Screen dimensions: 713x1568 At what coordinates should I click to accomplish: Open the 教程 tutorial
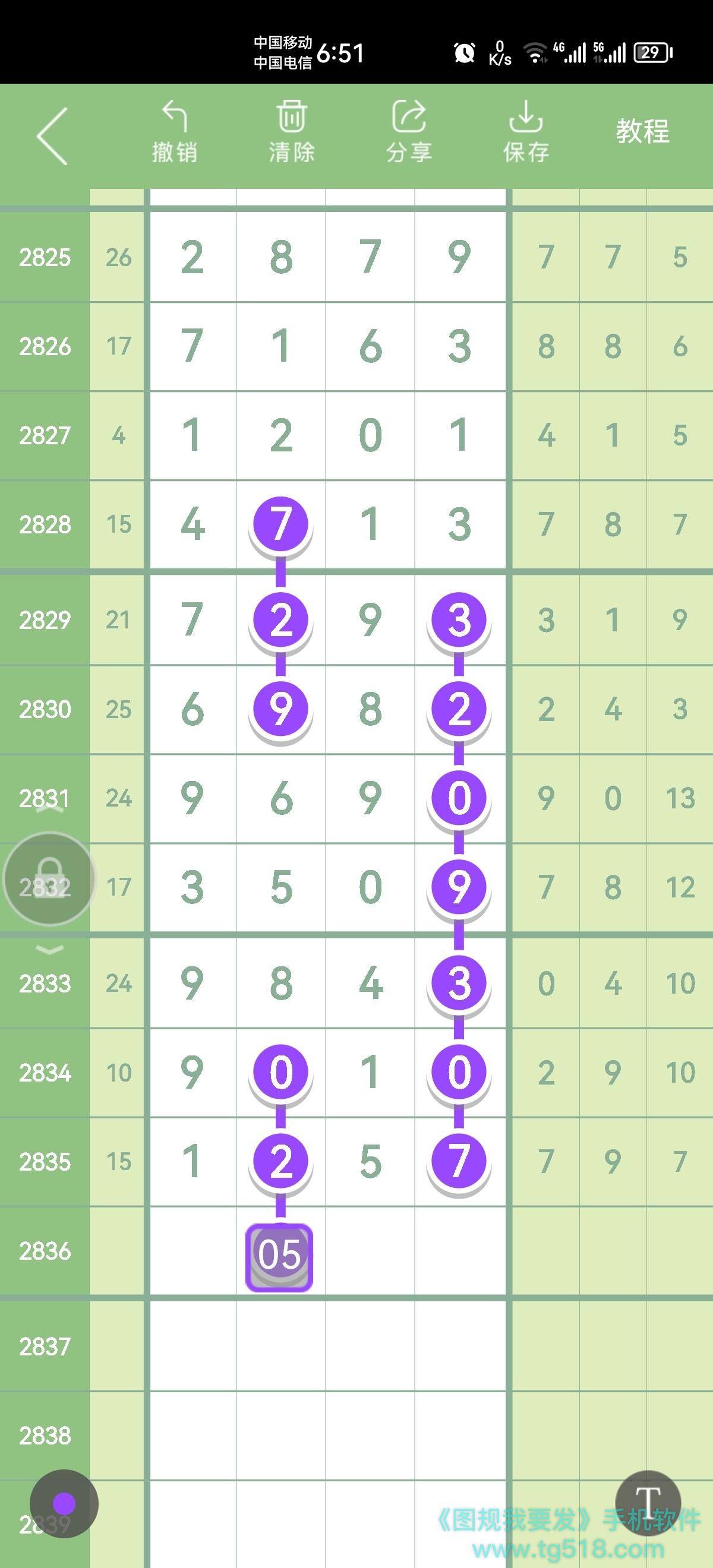coord(642,131)
